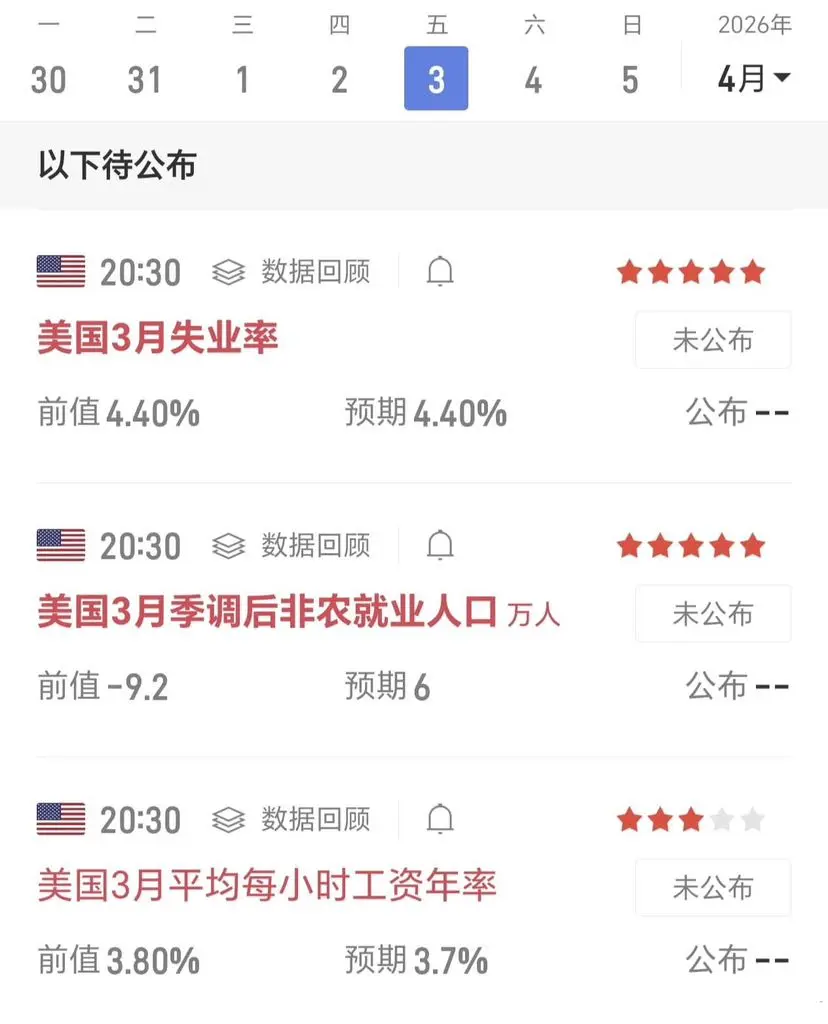Choose Saturday the 4th

coord(533,79)
